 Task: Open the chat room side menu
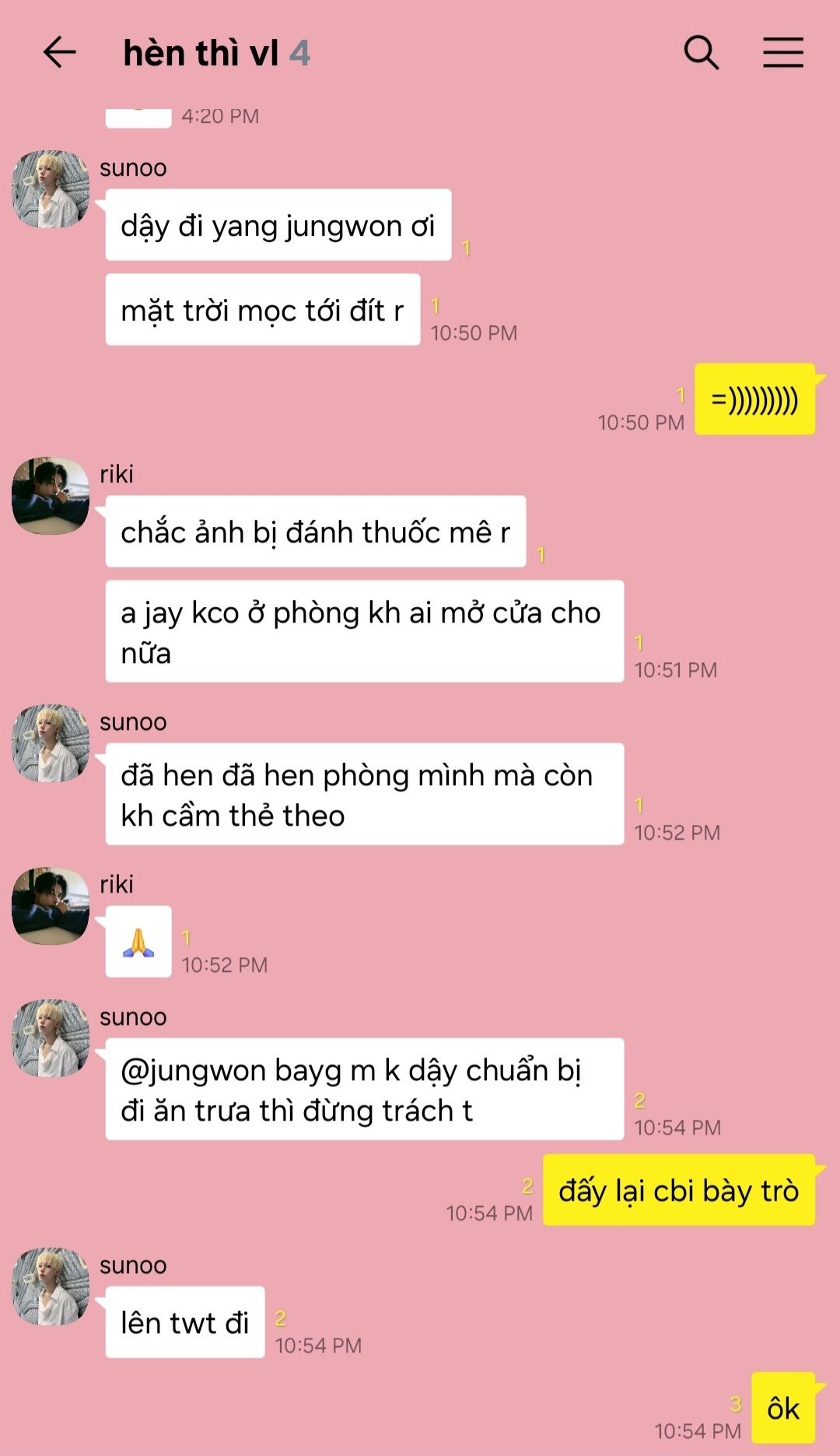[782, 53]
